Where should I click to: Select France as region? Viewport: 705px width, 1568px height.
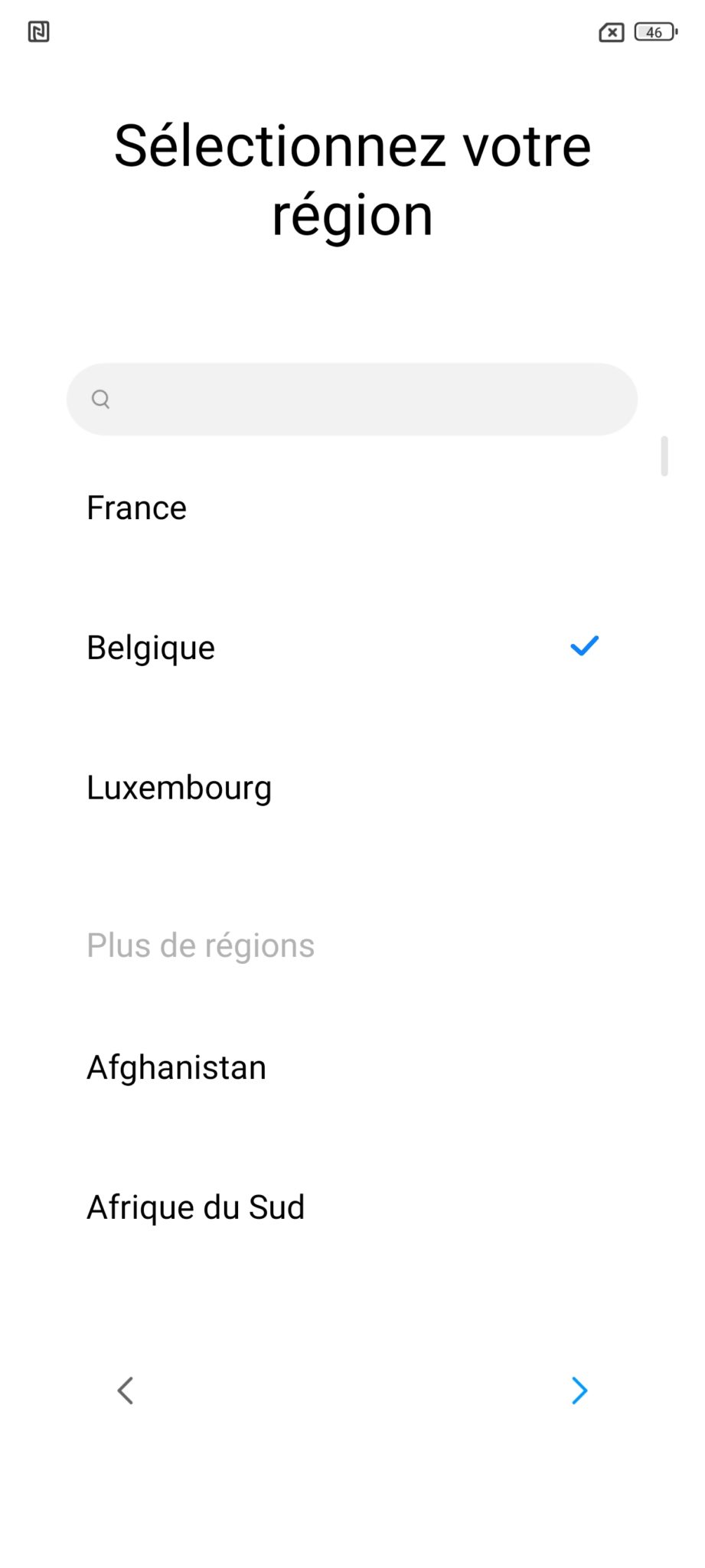click(x=352, y=508)
